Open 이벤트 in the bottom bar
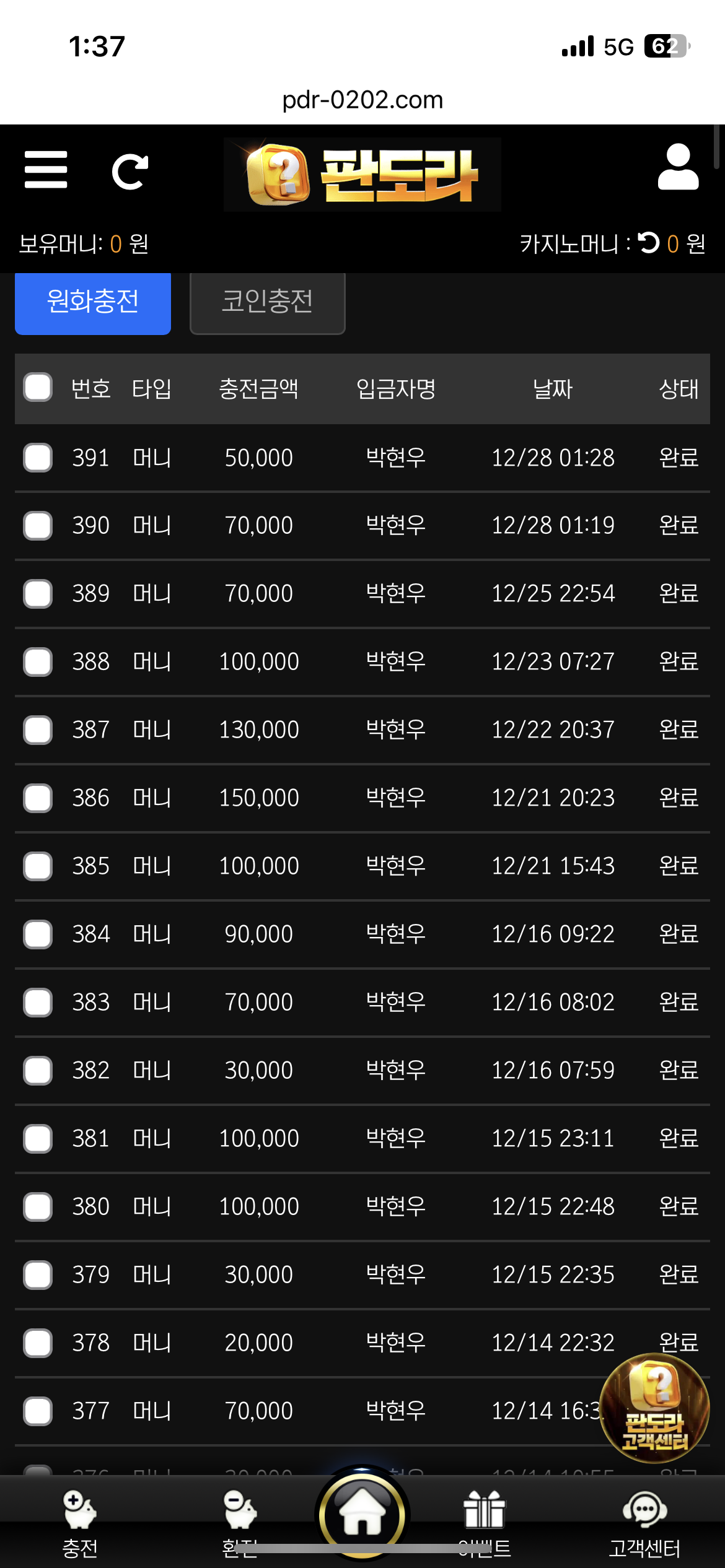Image resolution: width=725 pixels, height=1568 pixels. (x=485, y=1523)
